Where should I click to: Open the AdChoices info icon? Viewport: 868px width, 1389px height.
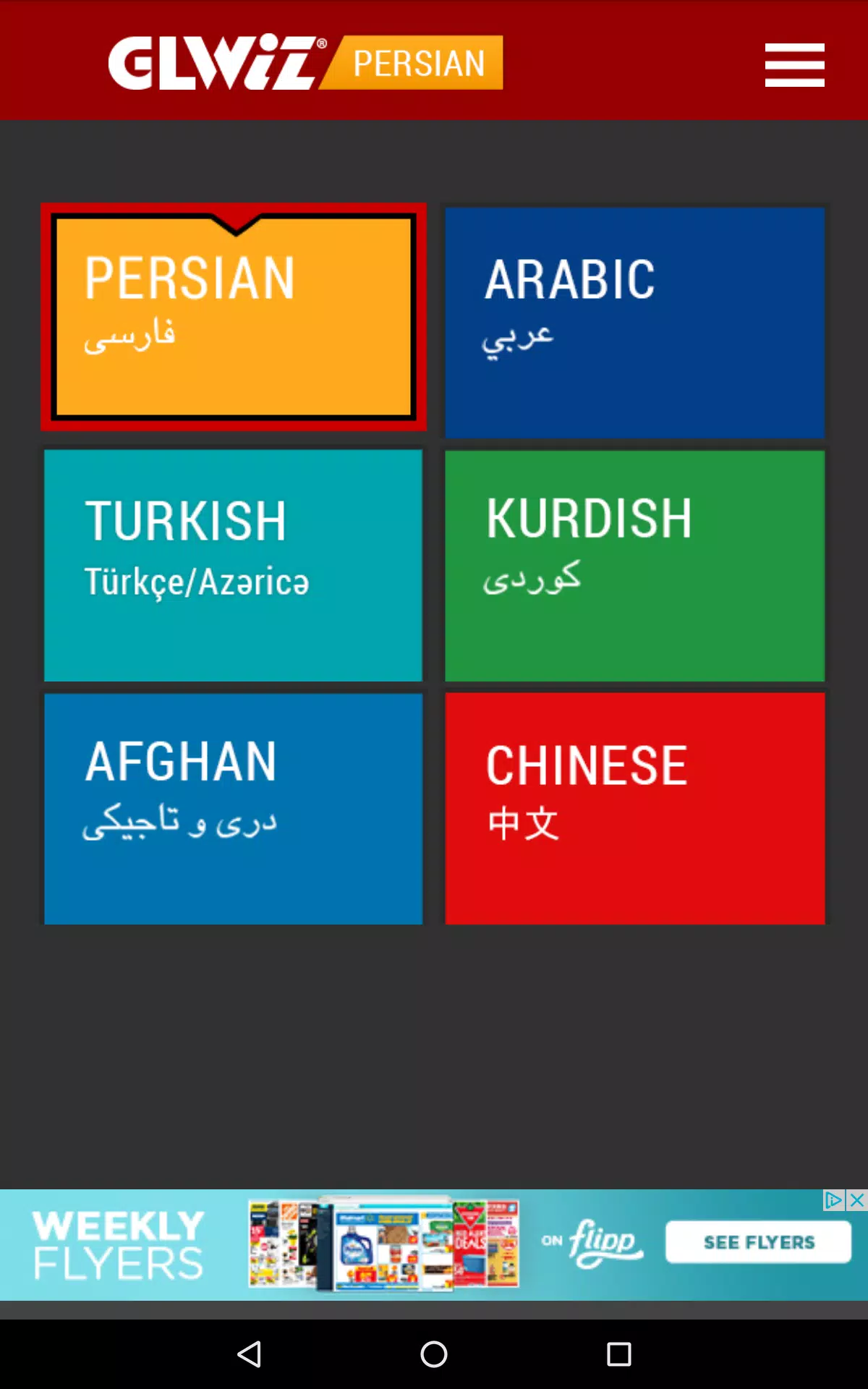coord(834,1200)
